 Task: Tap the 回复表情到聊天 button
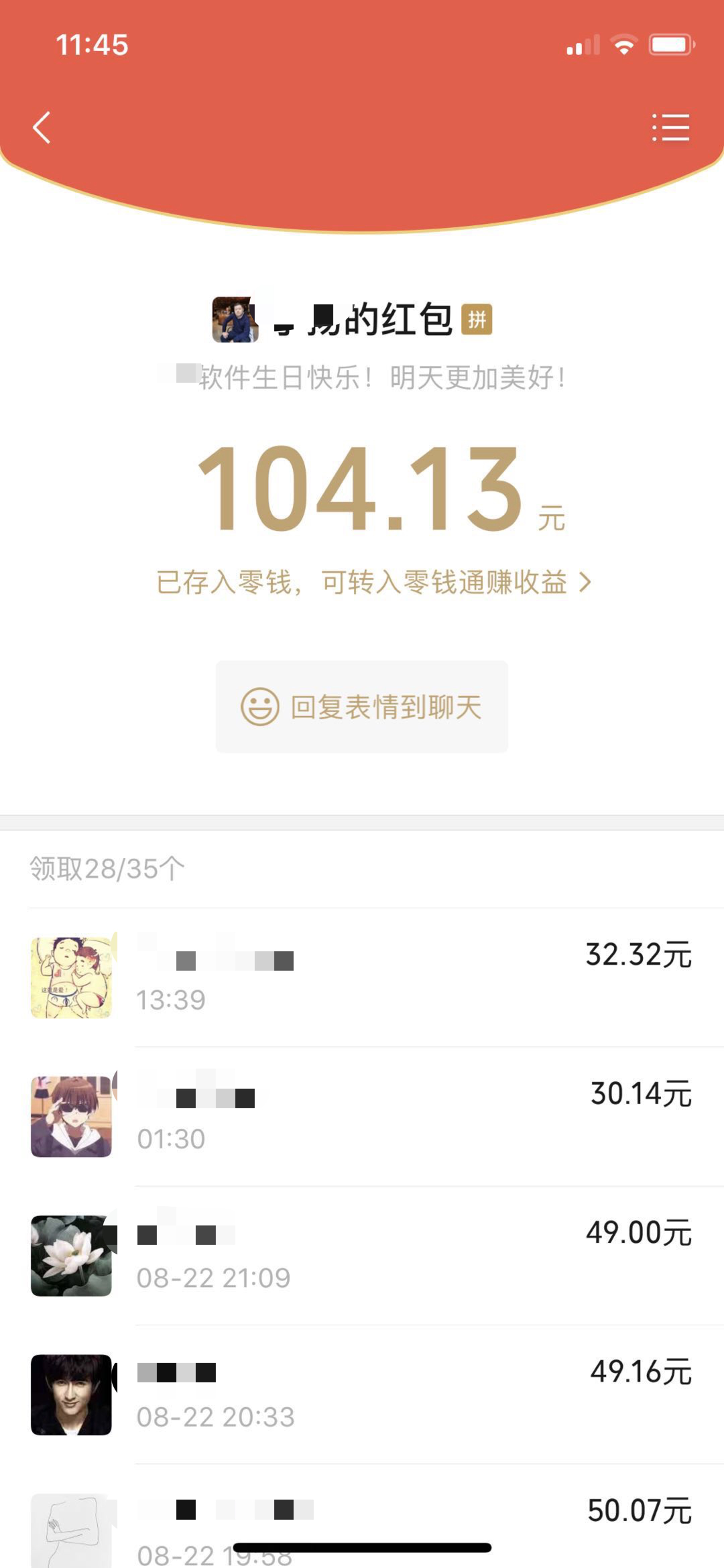pyautogui.click(x=362, y=707)
